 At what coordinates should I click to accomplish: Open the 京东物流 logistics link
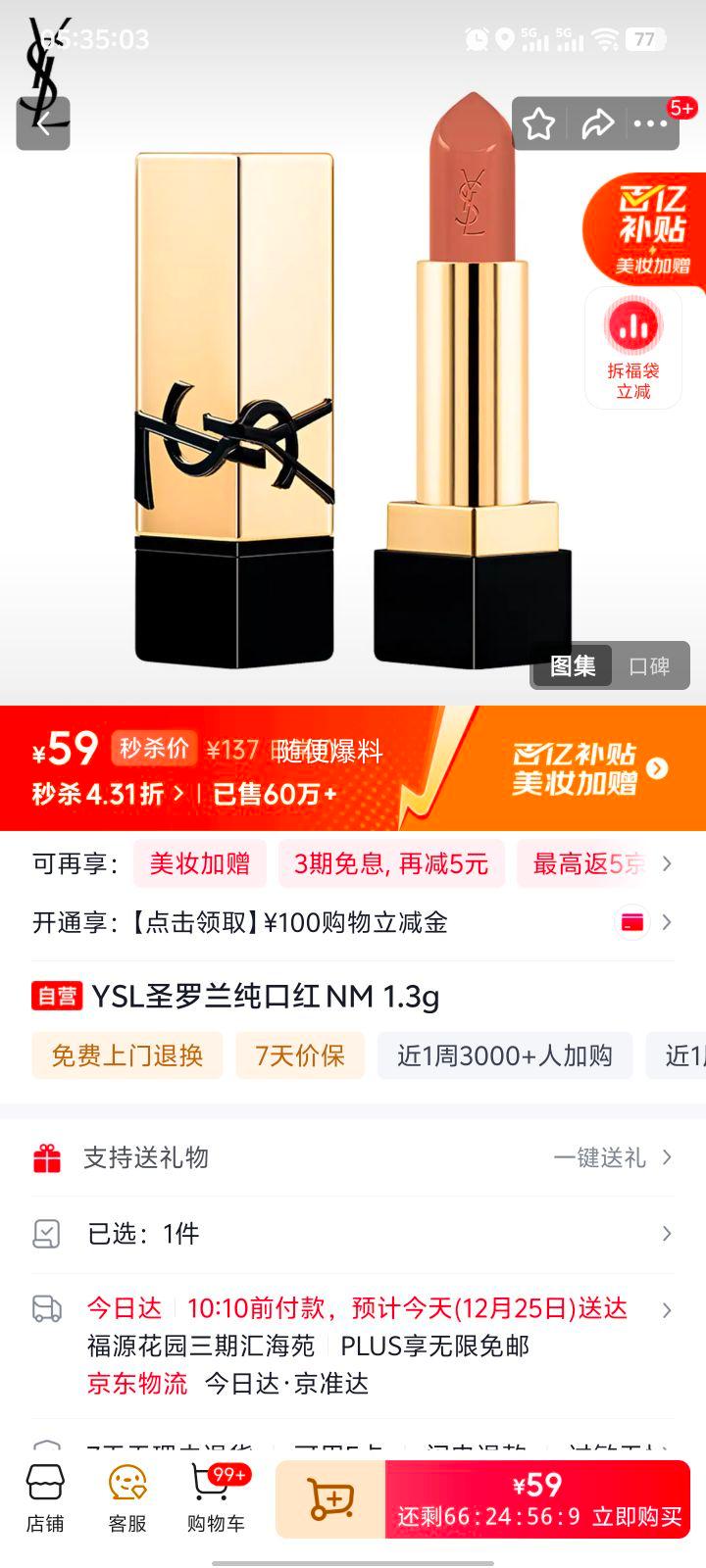point(136,1385)
